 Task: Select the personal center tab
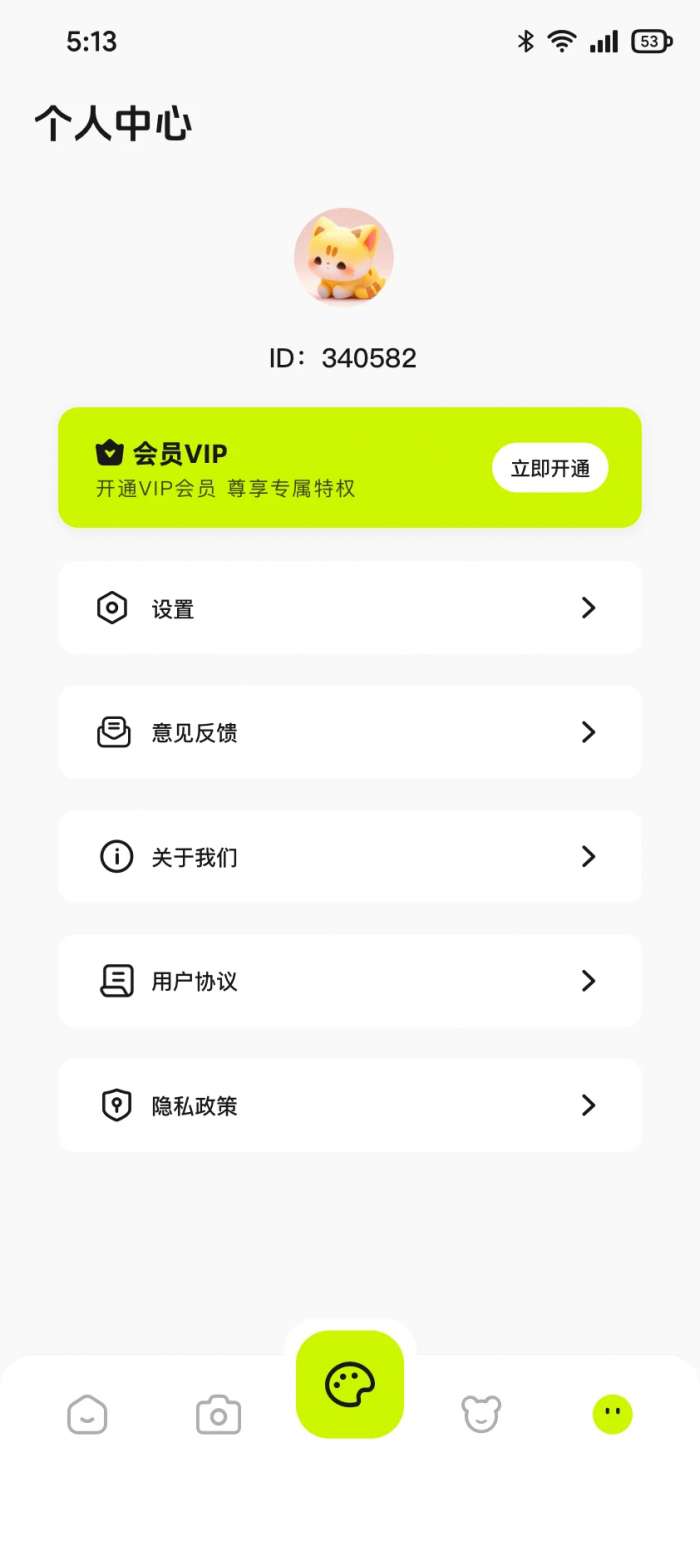tap(612, 1414)
